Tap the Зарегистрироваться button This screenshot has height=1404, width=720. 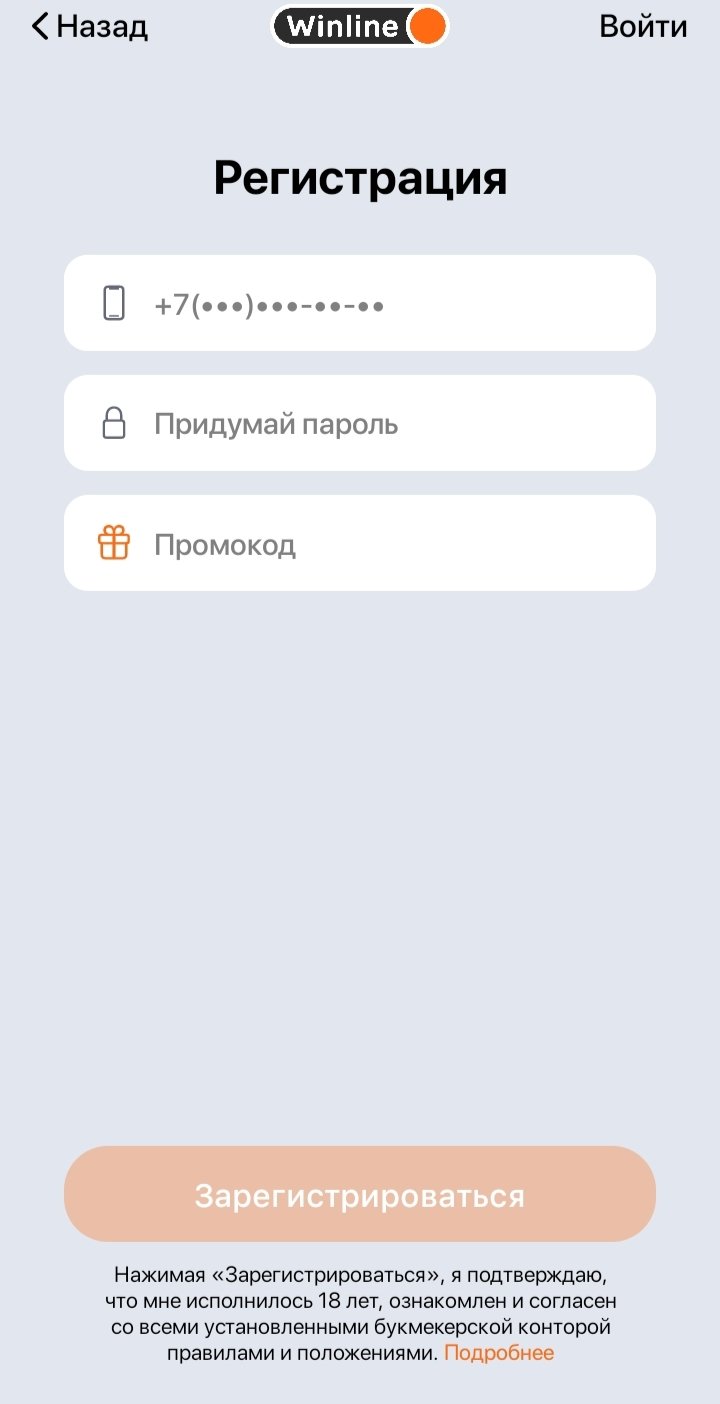click(x=360, y=1194)
